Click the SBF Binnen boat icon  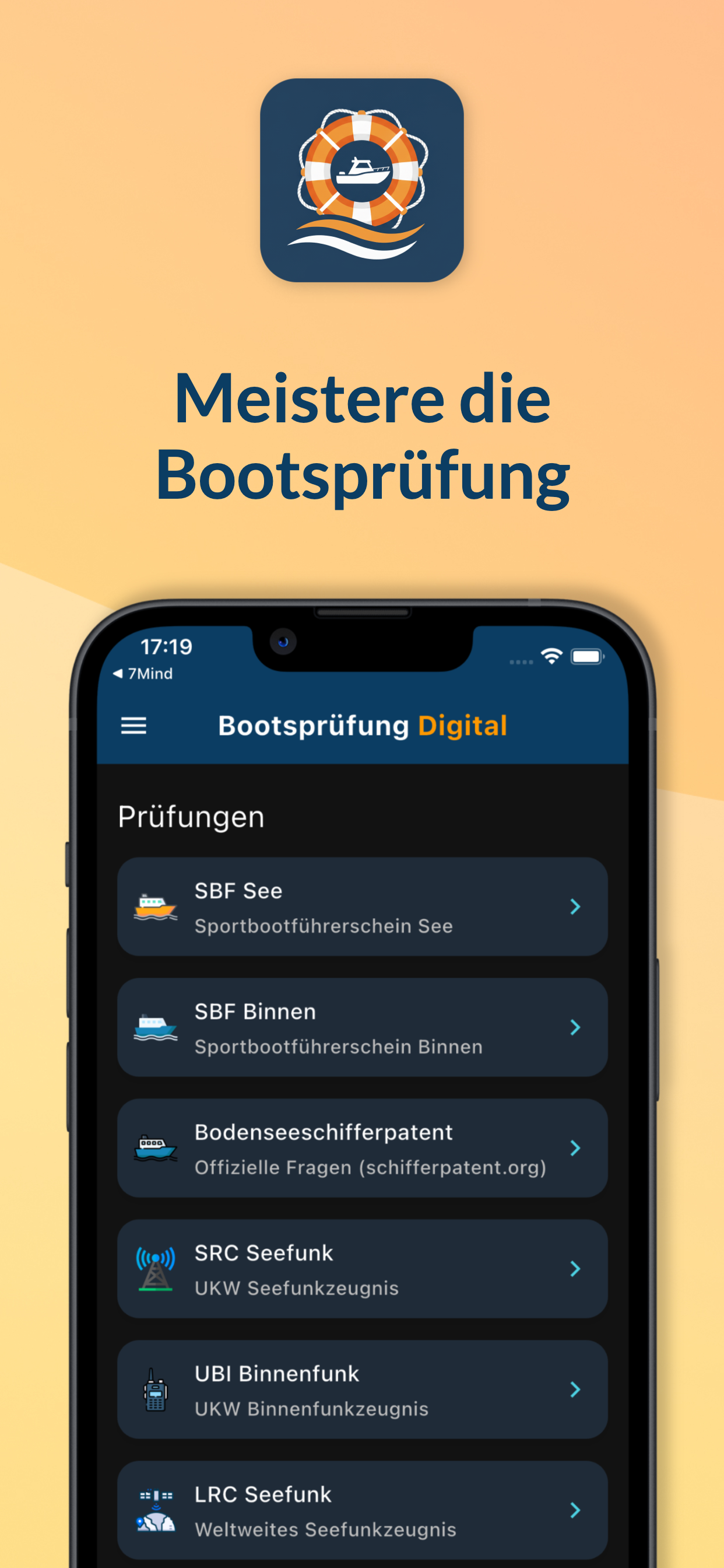pos(156,1027)
